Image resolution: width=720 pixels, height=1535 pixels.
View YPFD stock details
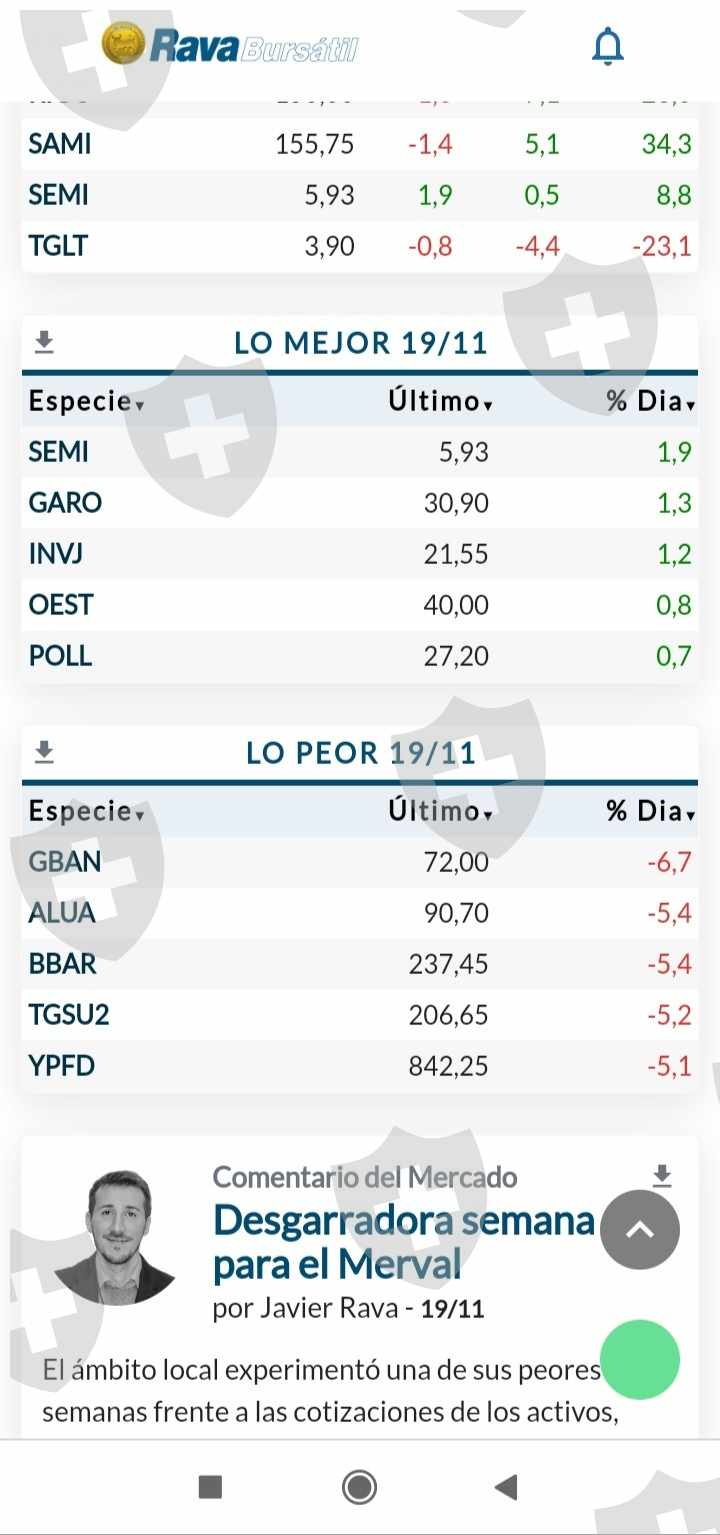62,1066
